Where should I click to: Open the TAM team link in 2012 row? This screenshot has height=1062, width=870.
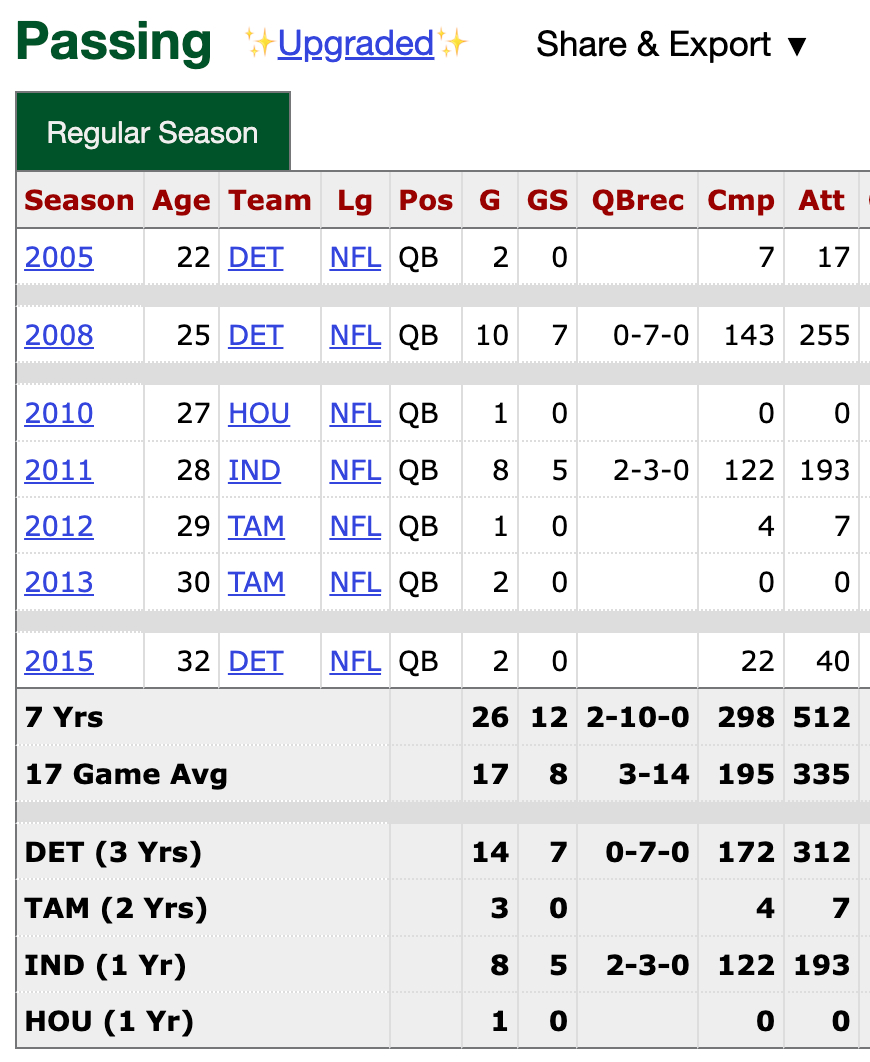(x=256, y=526)
